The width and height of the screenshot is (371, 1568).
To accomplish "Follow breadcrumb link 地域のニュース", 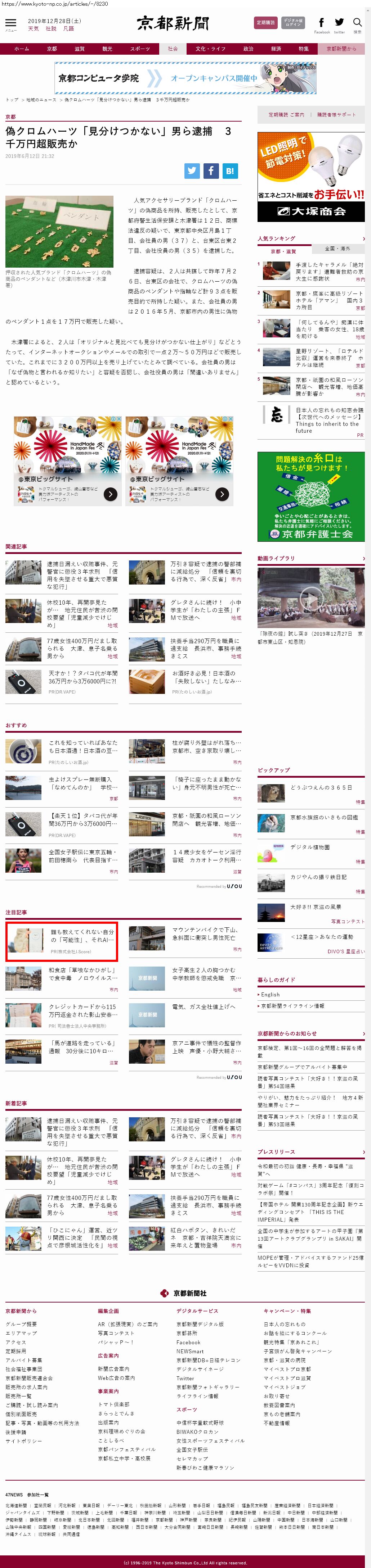I will (x=41, y=99).
